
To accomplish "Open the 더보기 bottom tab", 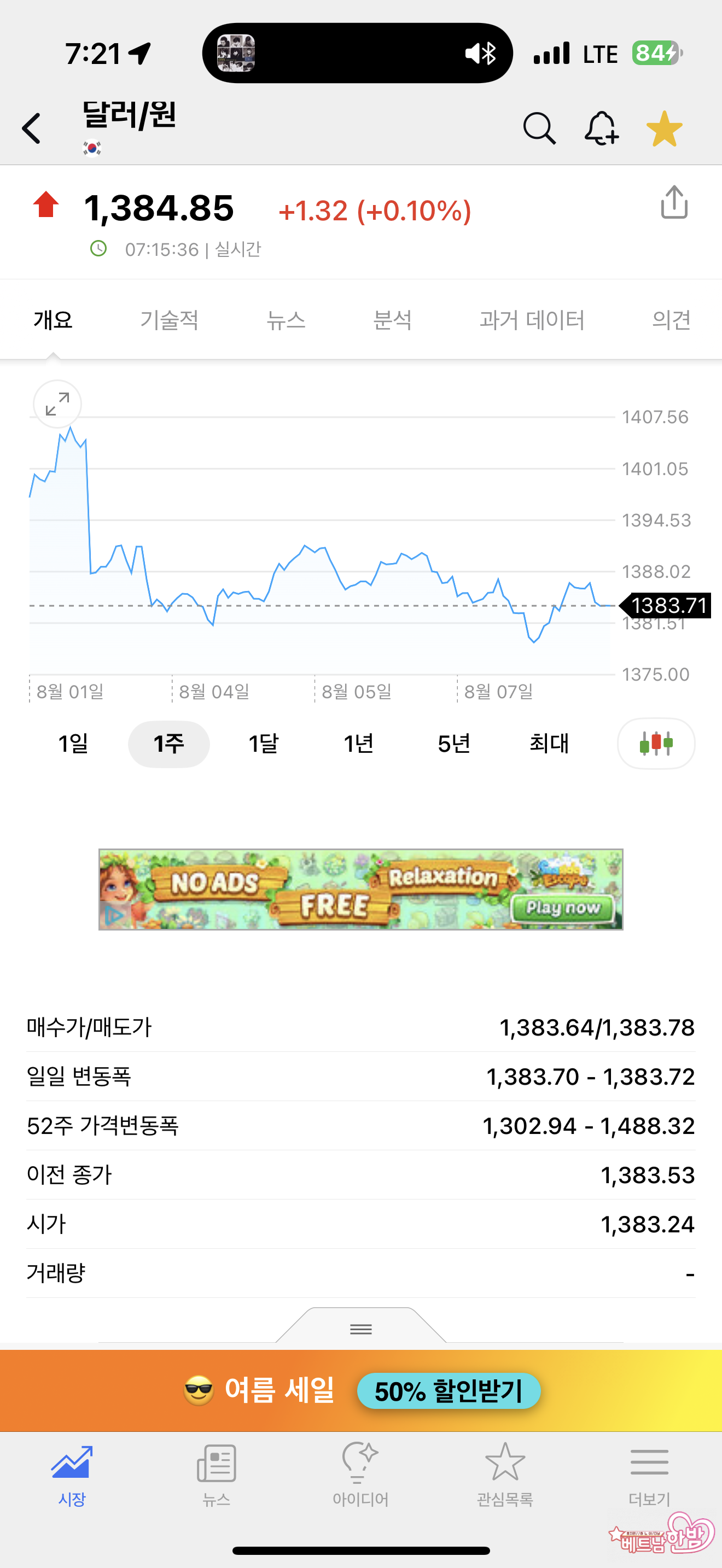I will (x=649, y=1473).
